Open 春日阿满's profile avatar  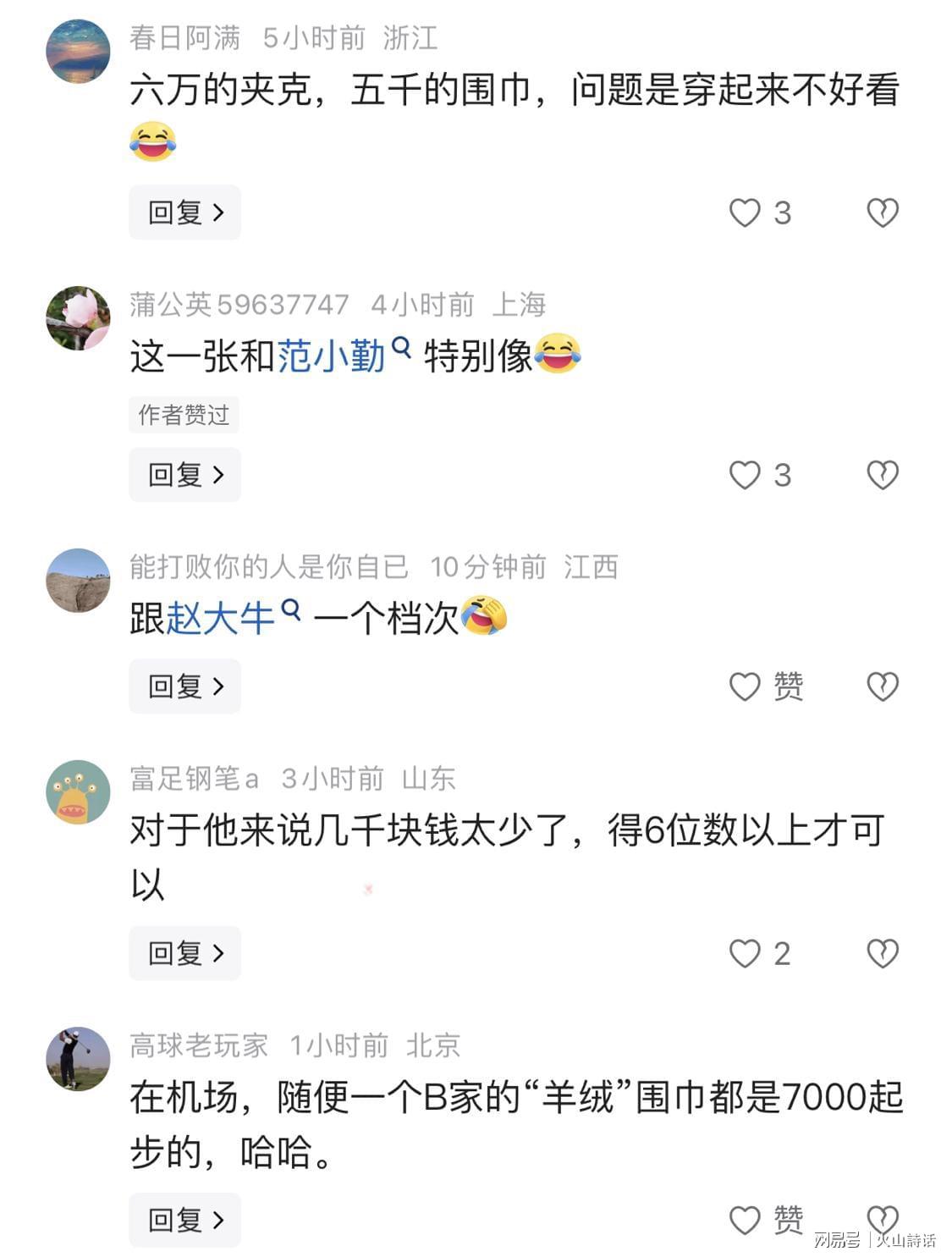point(78,52)
